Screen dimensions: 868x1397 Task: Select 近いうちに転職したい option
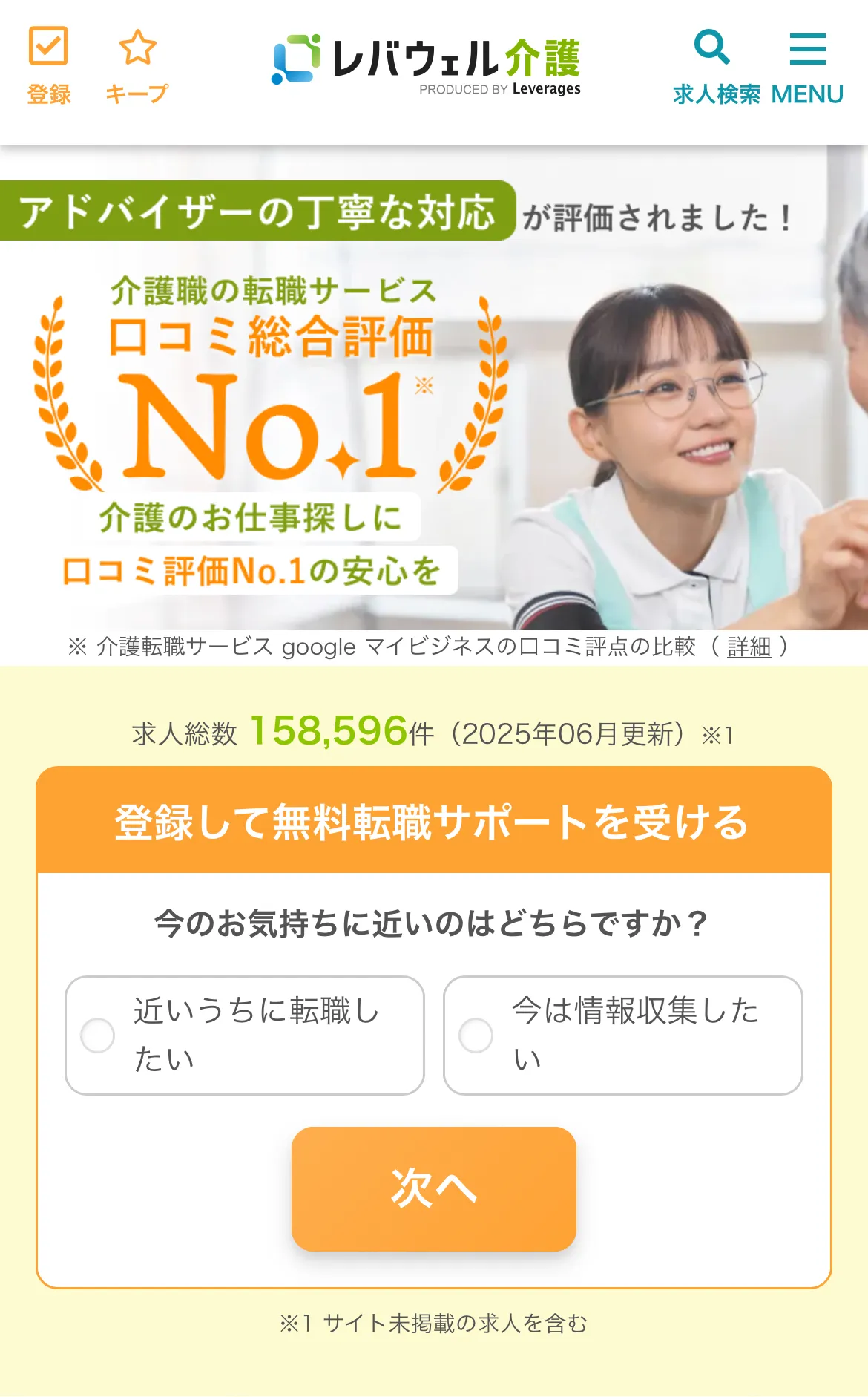point(245,1035)
